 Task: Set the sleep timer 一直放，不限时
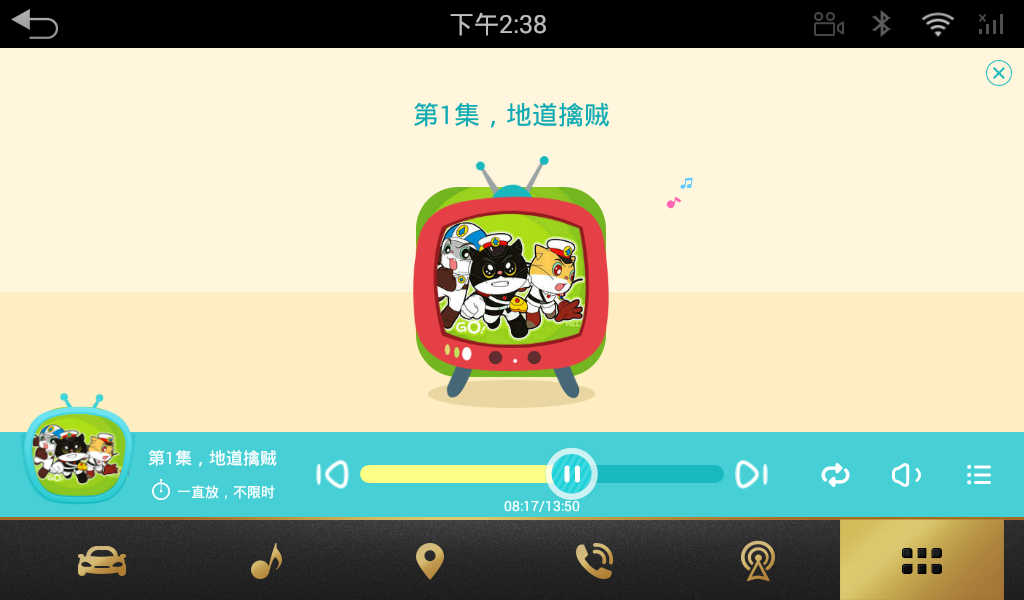(x=214, y=491)
